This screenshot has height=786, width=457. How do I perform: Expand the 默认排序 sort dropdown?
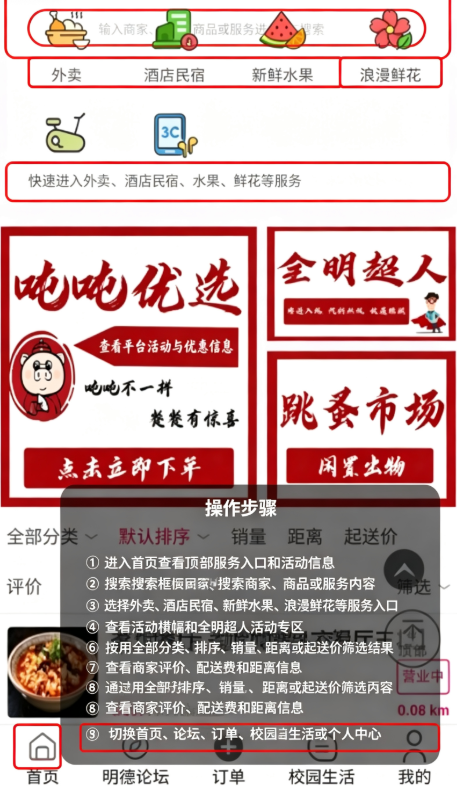pos(164,537)
